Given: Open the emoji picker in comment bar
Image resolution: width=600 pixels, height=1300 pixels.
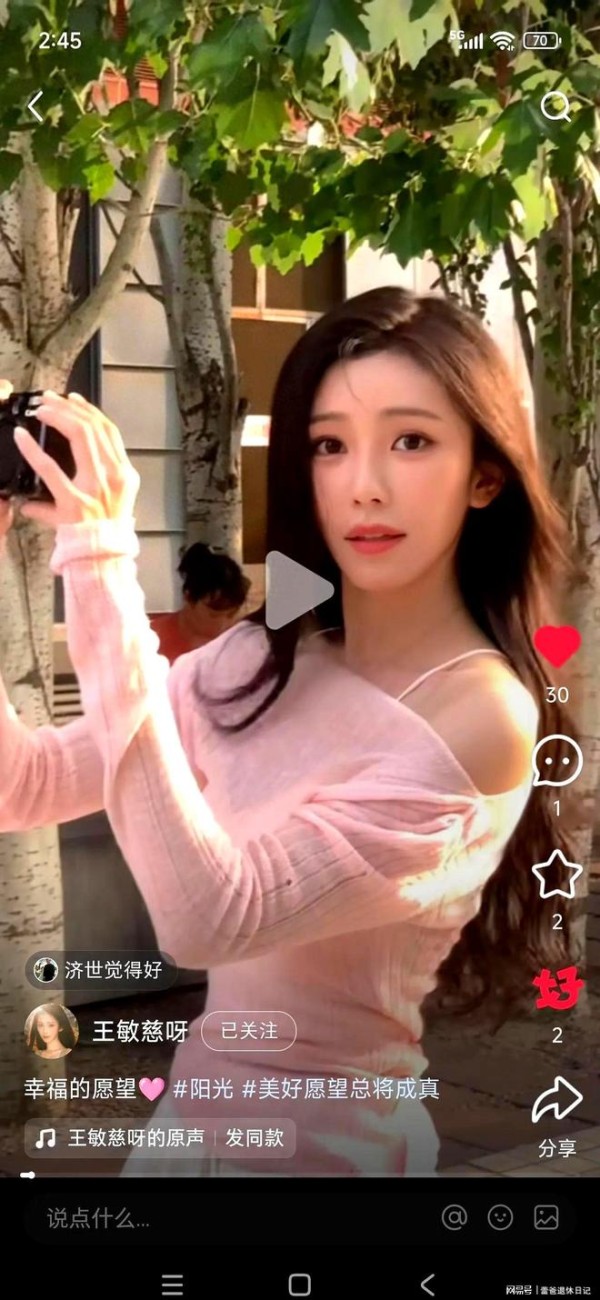Looking at the screenshot, I should [500, 1217].
